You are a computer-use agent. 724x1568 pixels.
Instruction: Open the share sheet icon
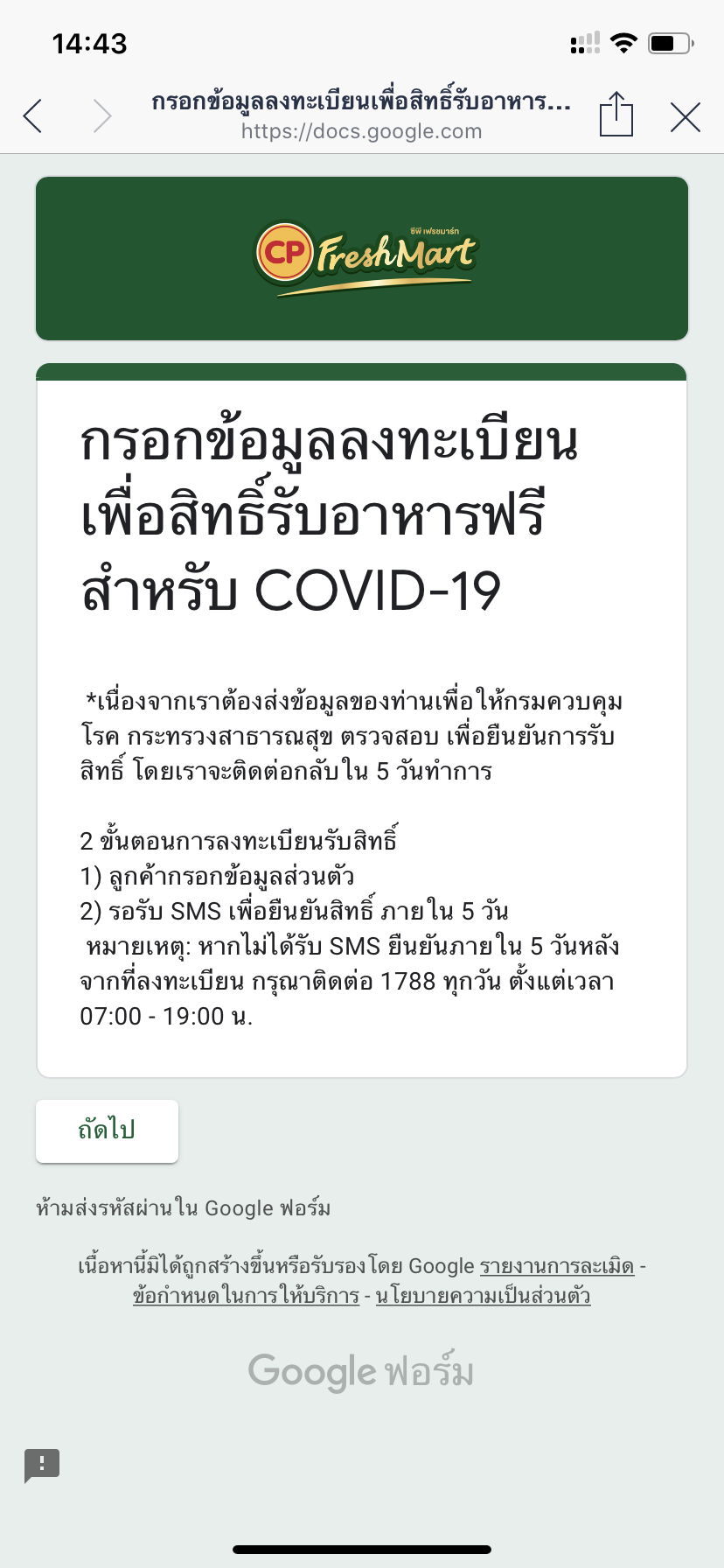tap(616, 115)
